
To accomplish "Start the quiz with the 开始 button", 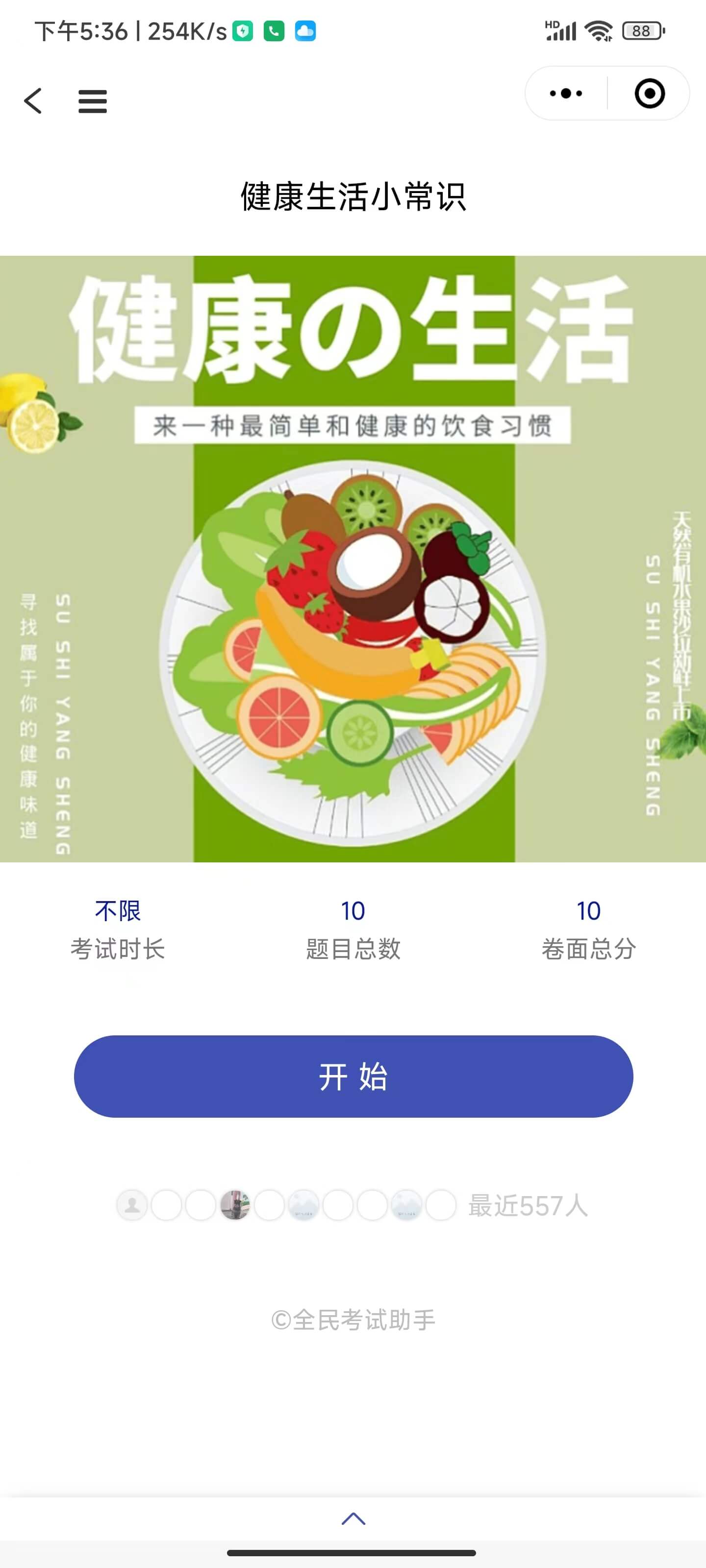I will coord(353,1076).
